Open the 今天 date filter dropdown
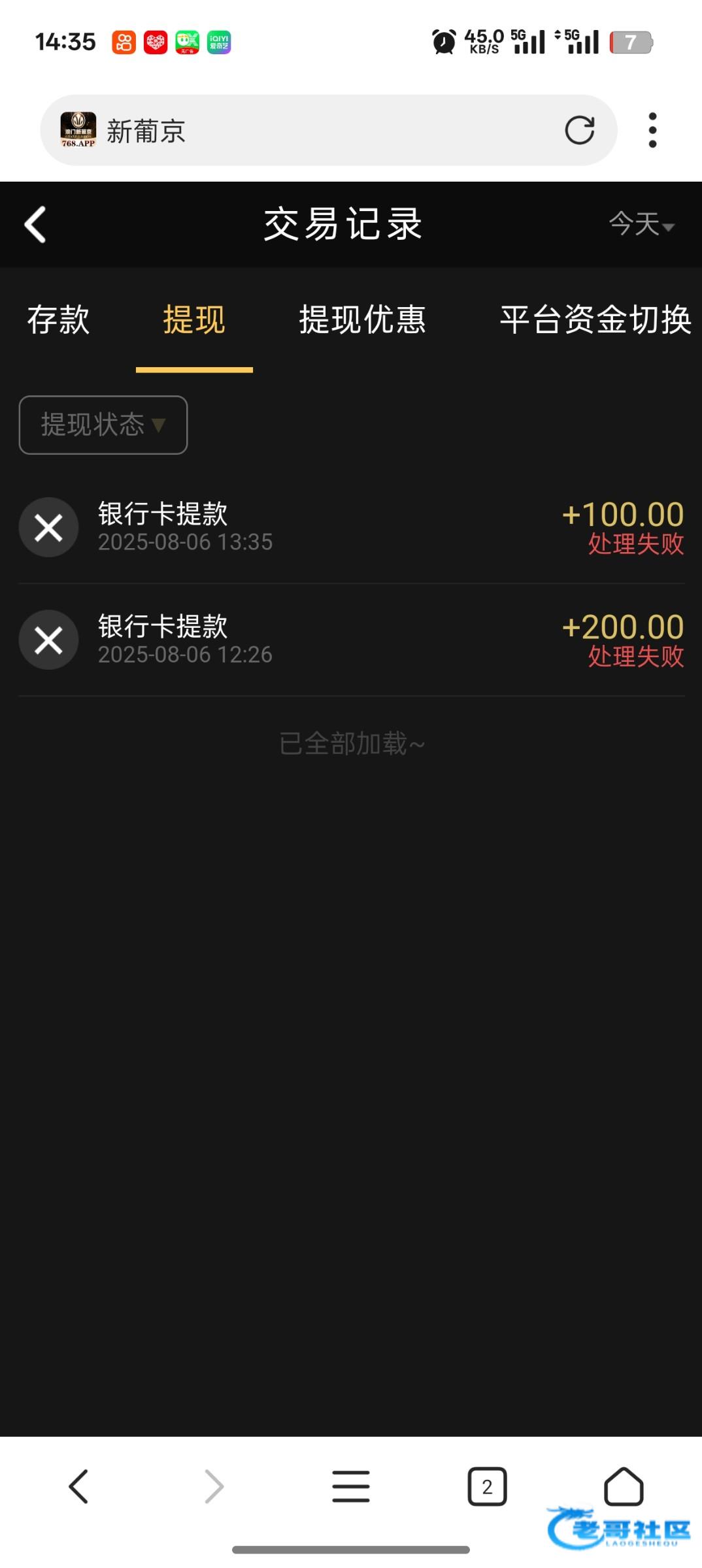The image size is (702, 1568). click(641, 225)
